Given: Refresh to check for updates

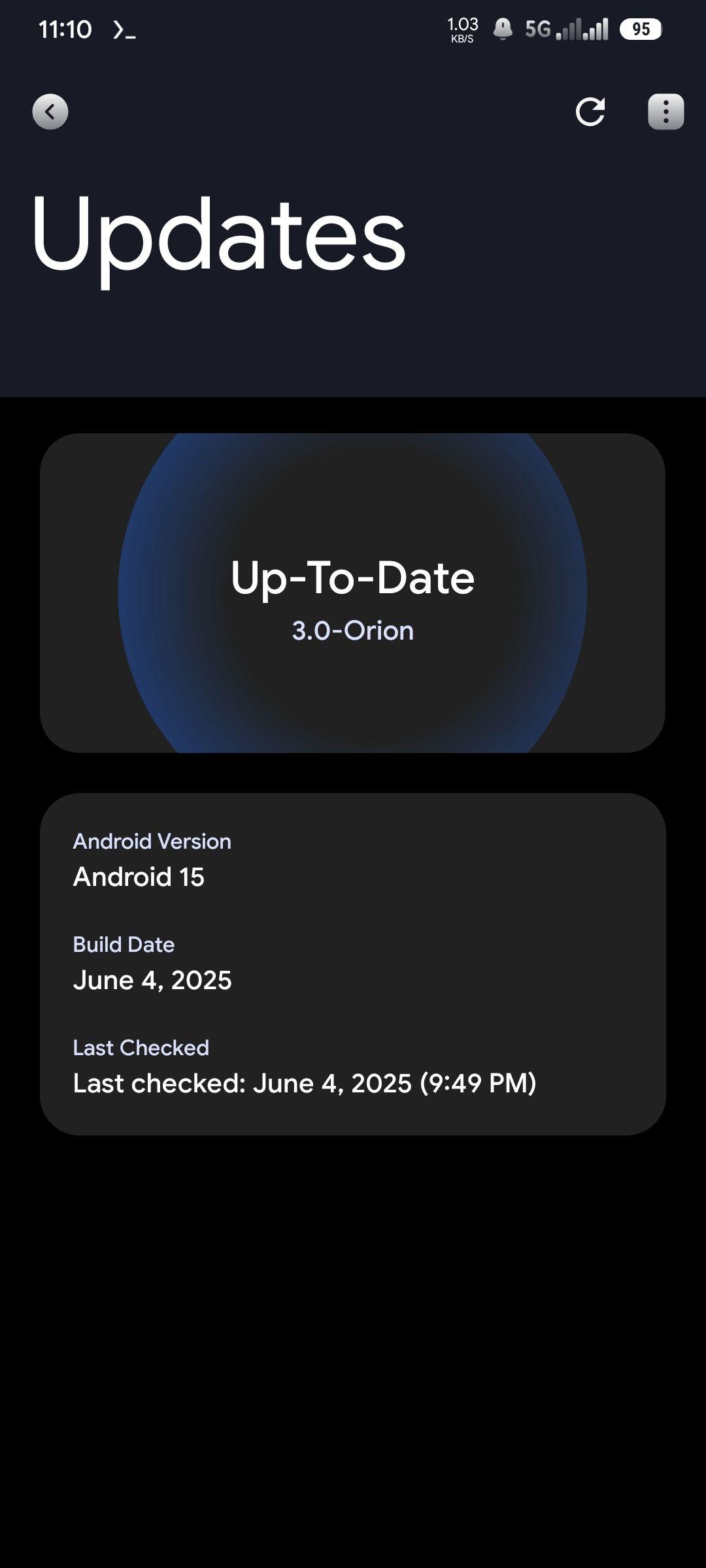Looking at the screenshot, I should [590, 112].
